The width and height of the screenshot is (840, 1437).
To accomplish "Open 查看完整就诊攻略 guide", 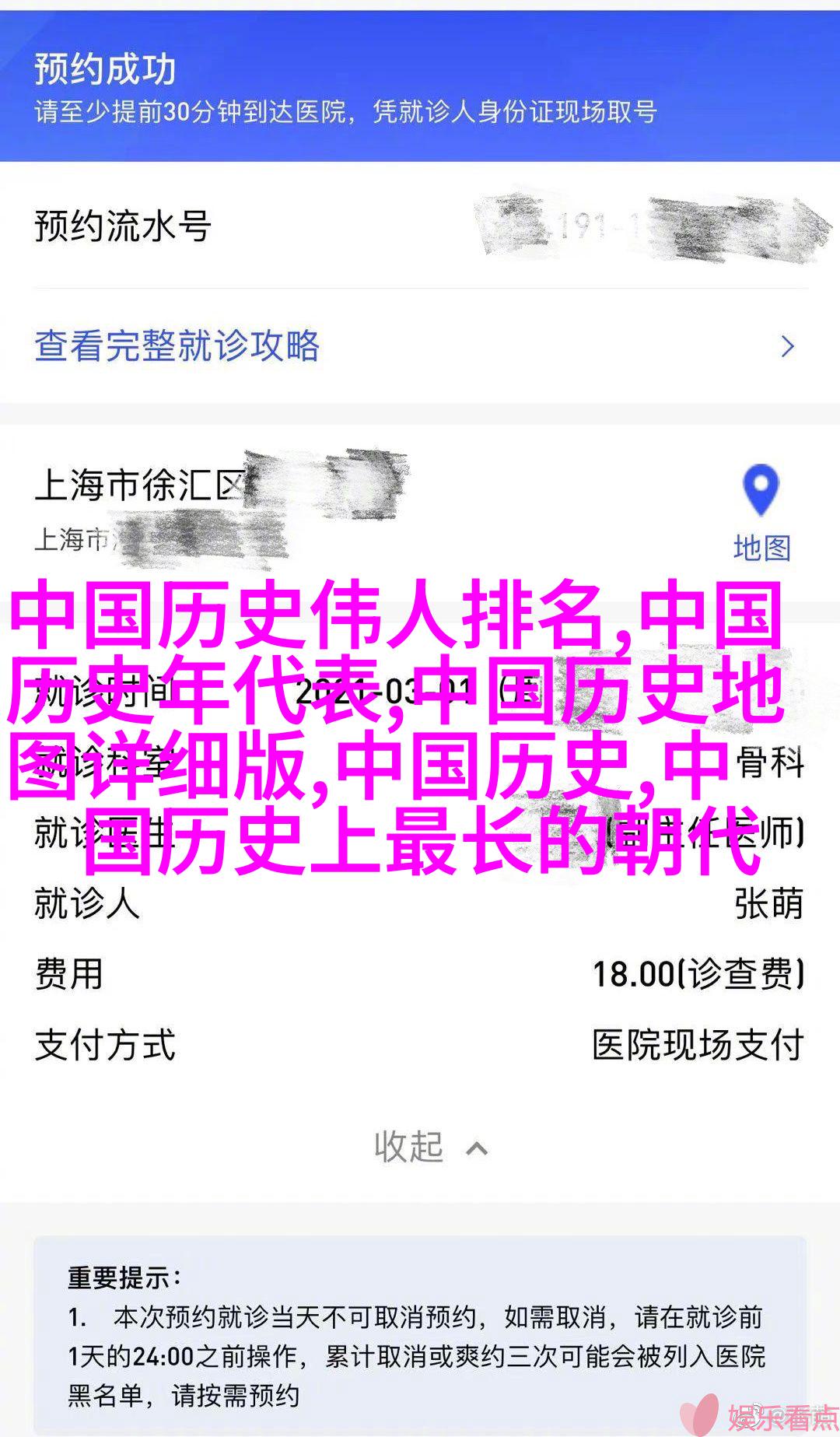I will [177, 346].
